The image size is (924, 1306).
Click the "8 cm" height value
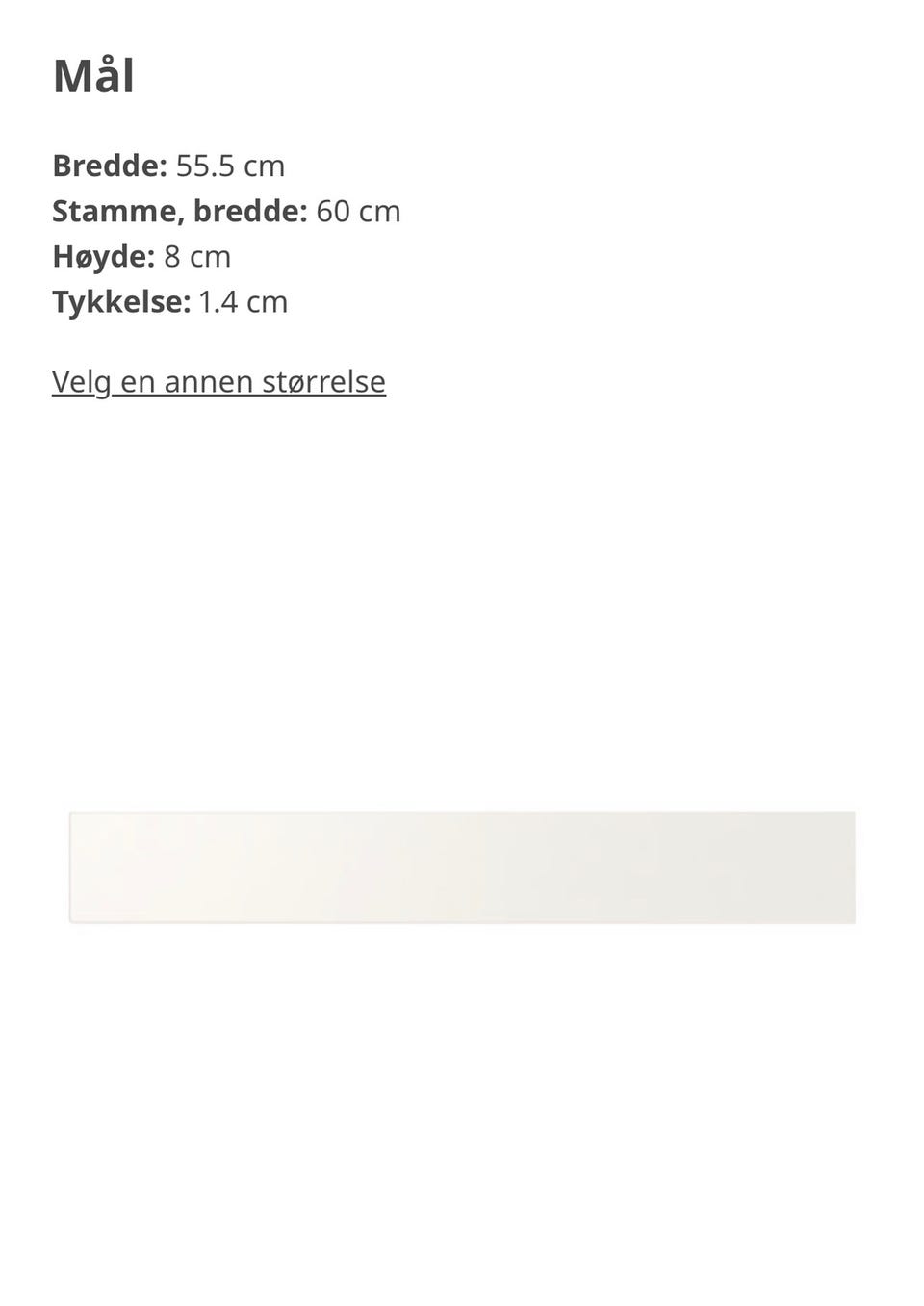click(x=198, y=256)
